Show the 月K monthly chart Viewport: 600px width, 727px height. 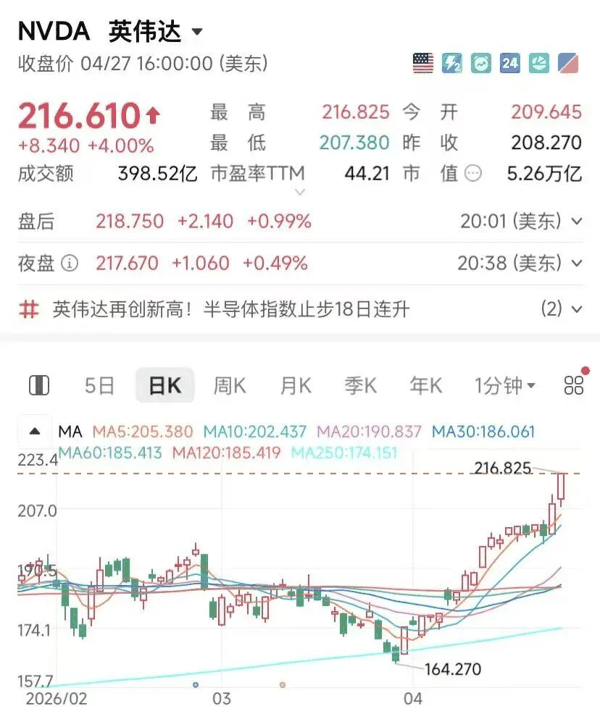coord(295,385)
